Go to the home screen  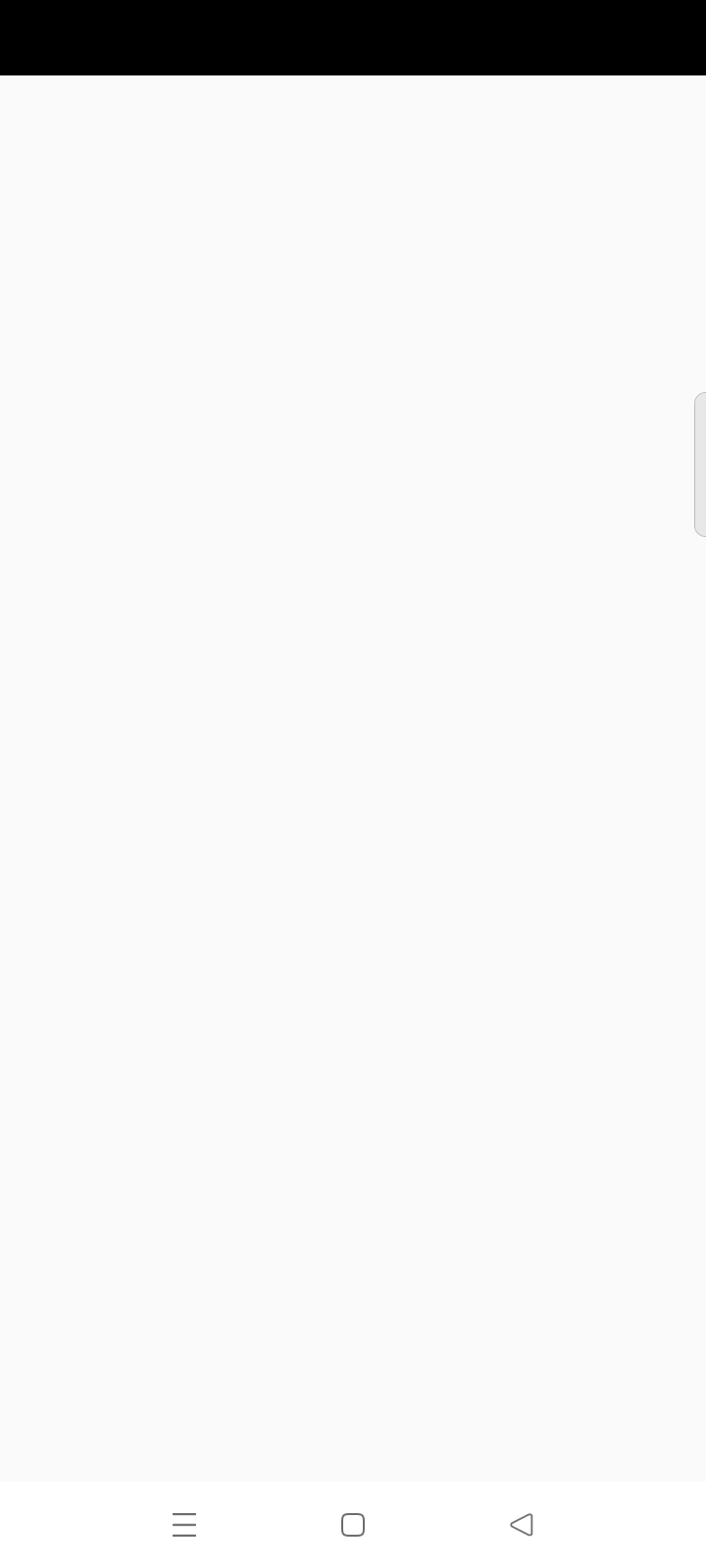pos(353,1525)
